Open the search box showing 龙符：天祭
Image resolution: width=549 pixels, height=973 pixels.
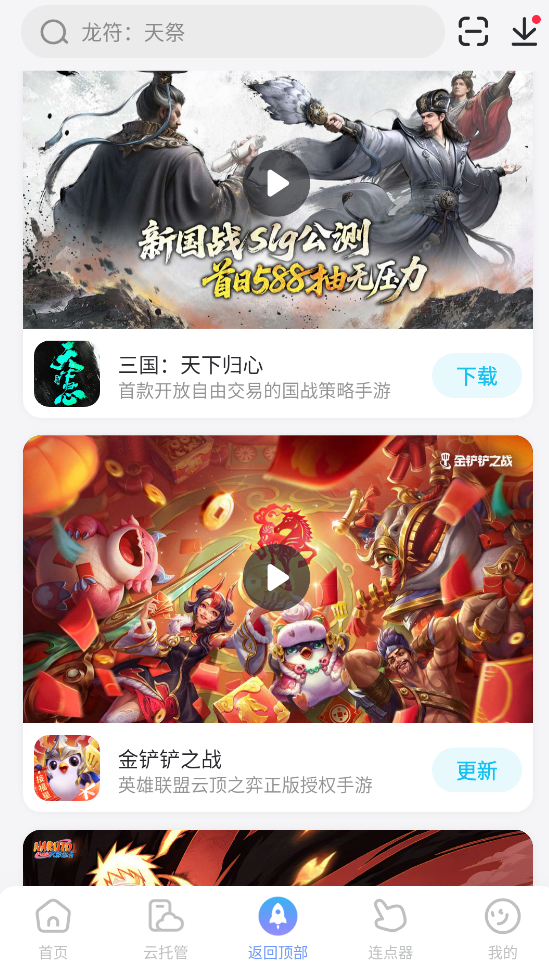coord(233,32)
